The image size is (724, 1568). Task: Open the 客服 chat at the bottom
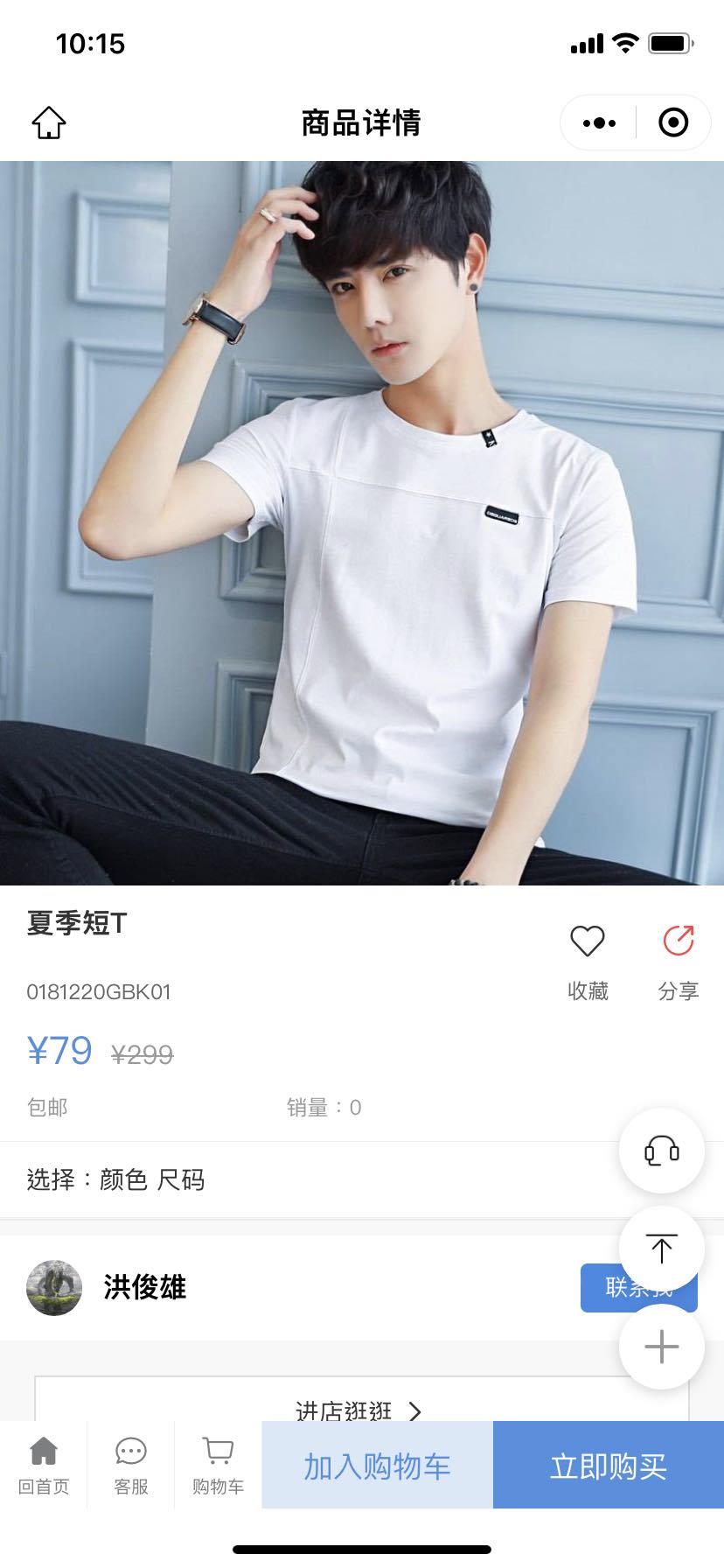131,1466
